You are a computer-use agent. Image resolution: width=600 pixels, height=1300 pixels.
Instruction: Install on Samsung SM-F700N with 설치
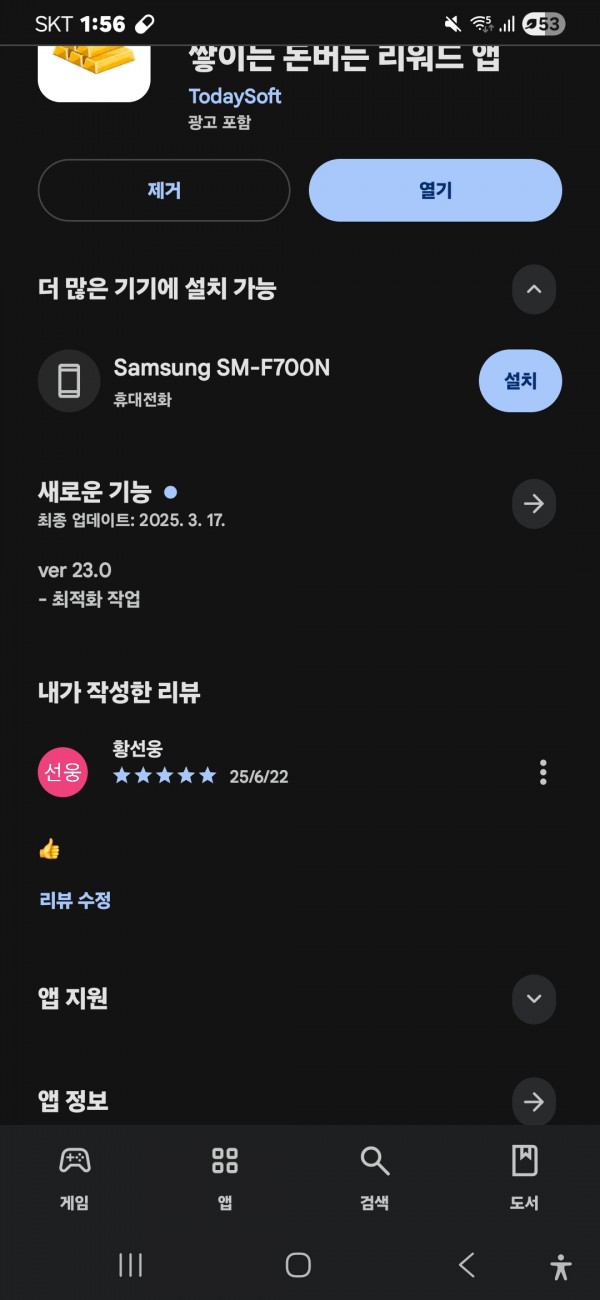(520, 381)
